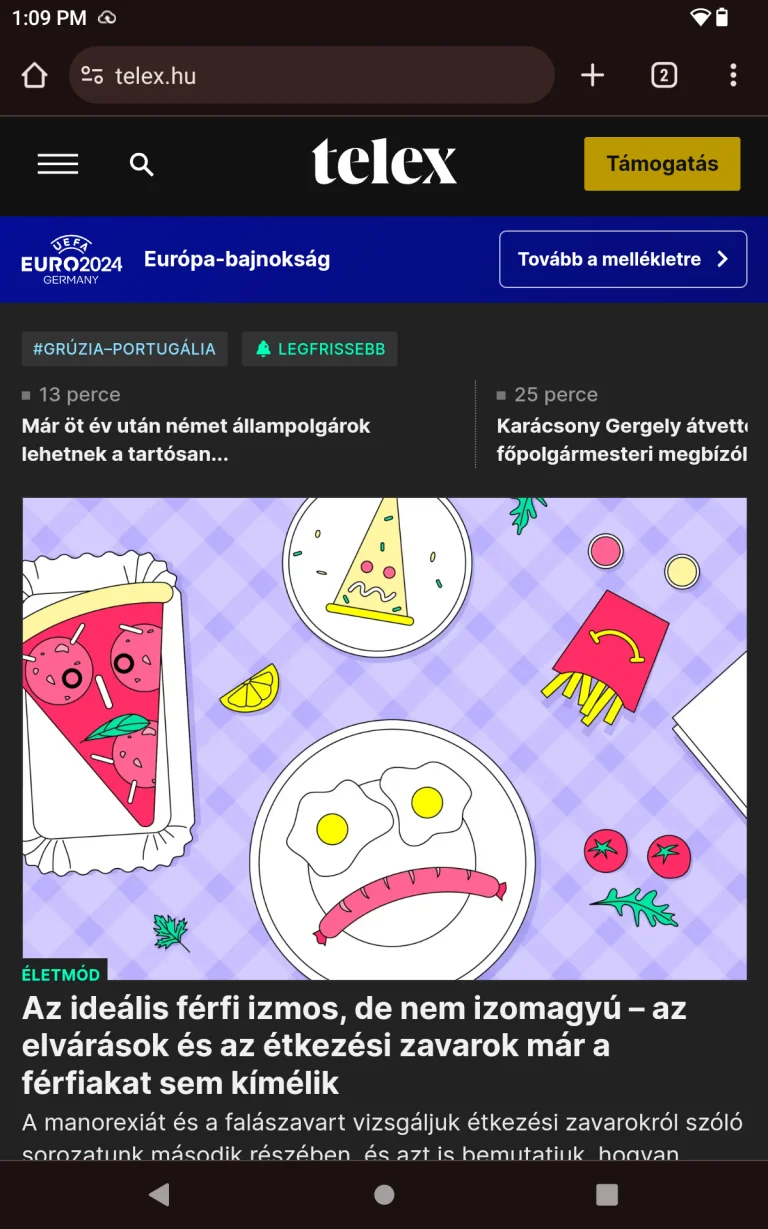Go to browser home page
The width and height of the screenshot is (768, 1229).
coord(35,75)
